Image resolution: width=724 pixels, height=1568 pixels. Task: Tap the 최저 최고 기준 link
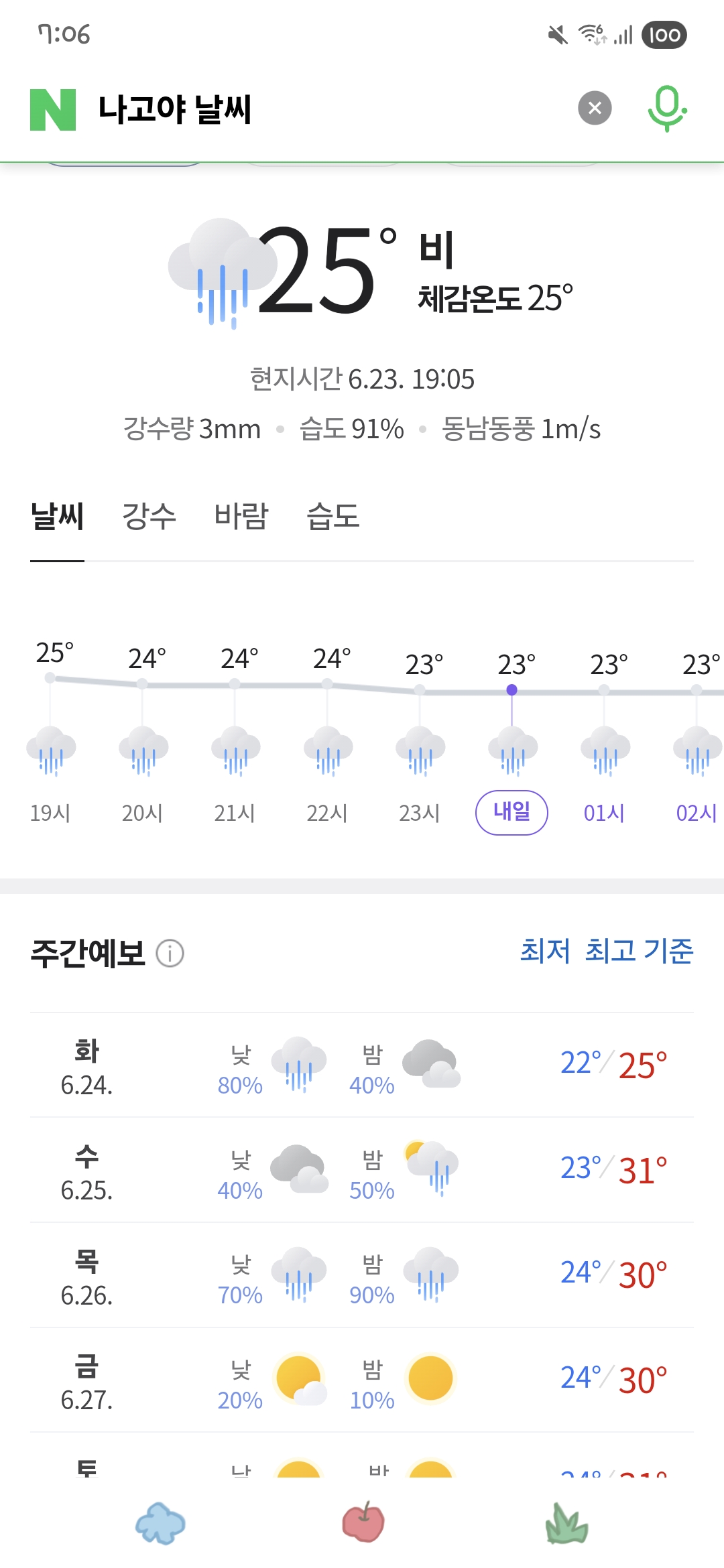(x=607, y=951)
